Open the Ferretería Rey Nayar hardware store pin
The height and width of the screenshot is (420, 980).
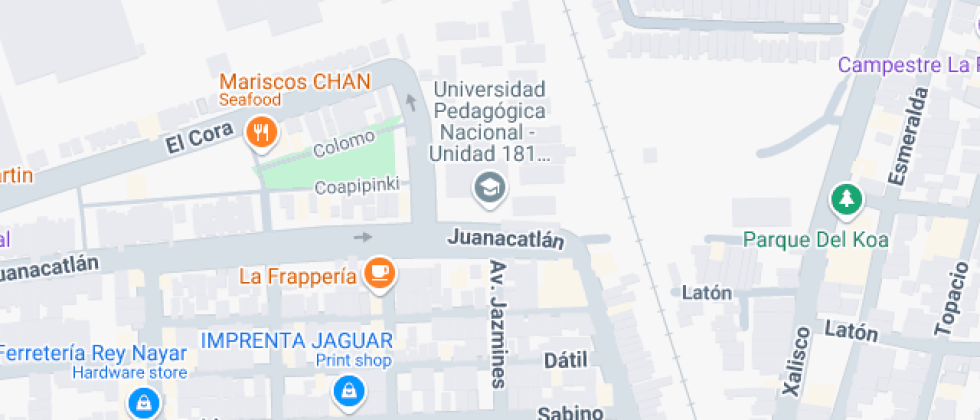144,402
